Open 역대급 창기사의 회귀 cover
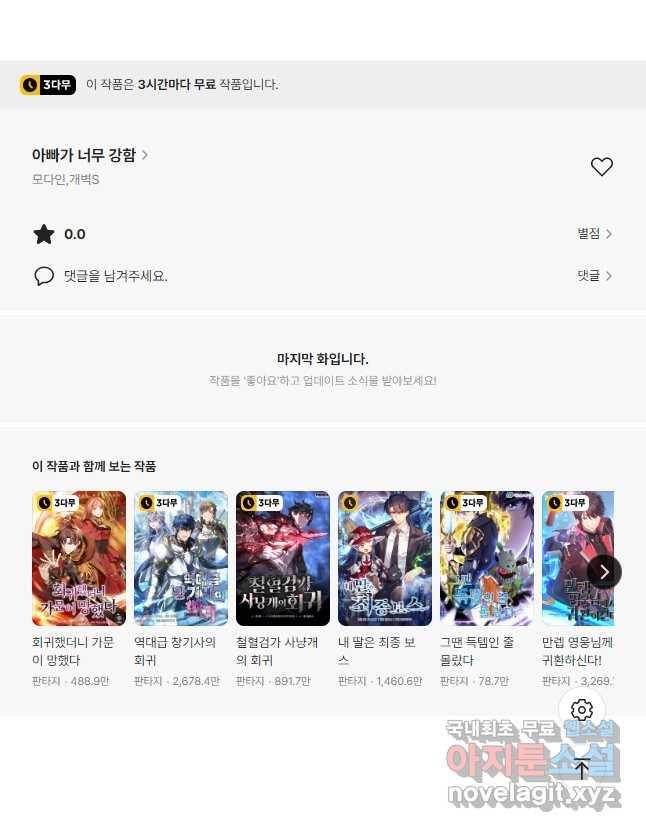646x832 pixels. pyautogui.click(x=181, y=558)
